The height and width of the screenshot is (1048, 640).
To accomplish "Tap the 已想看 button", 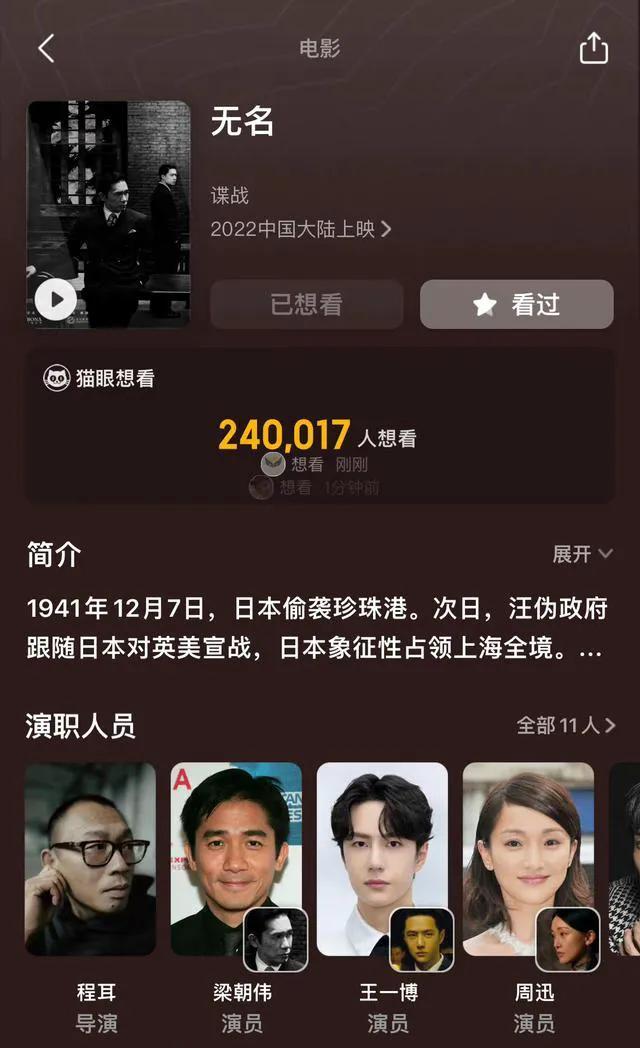I will tap(307, 304).
